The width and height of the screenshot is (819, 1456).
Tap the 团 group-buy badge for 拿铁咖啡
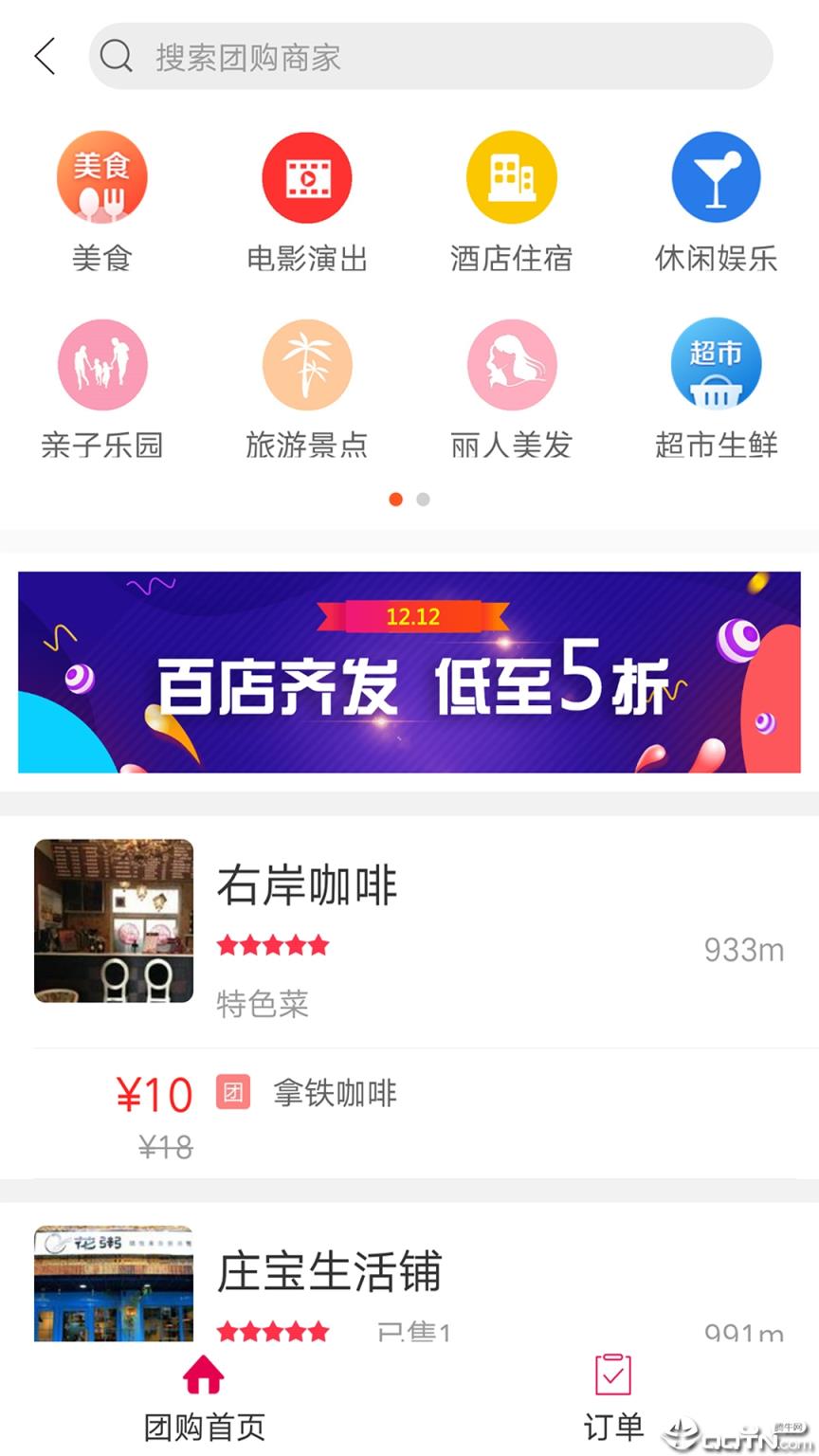(233, 1094)
